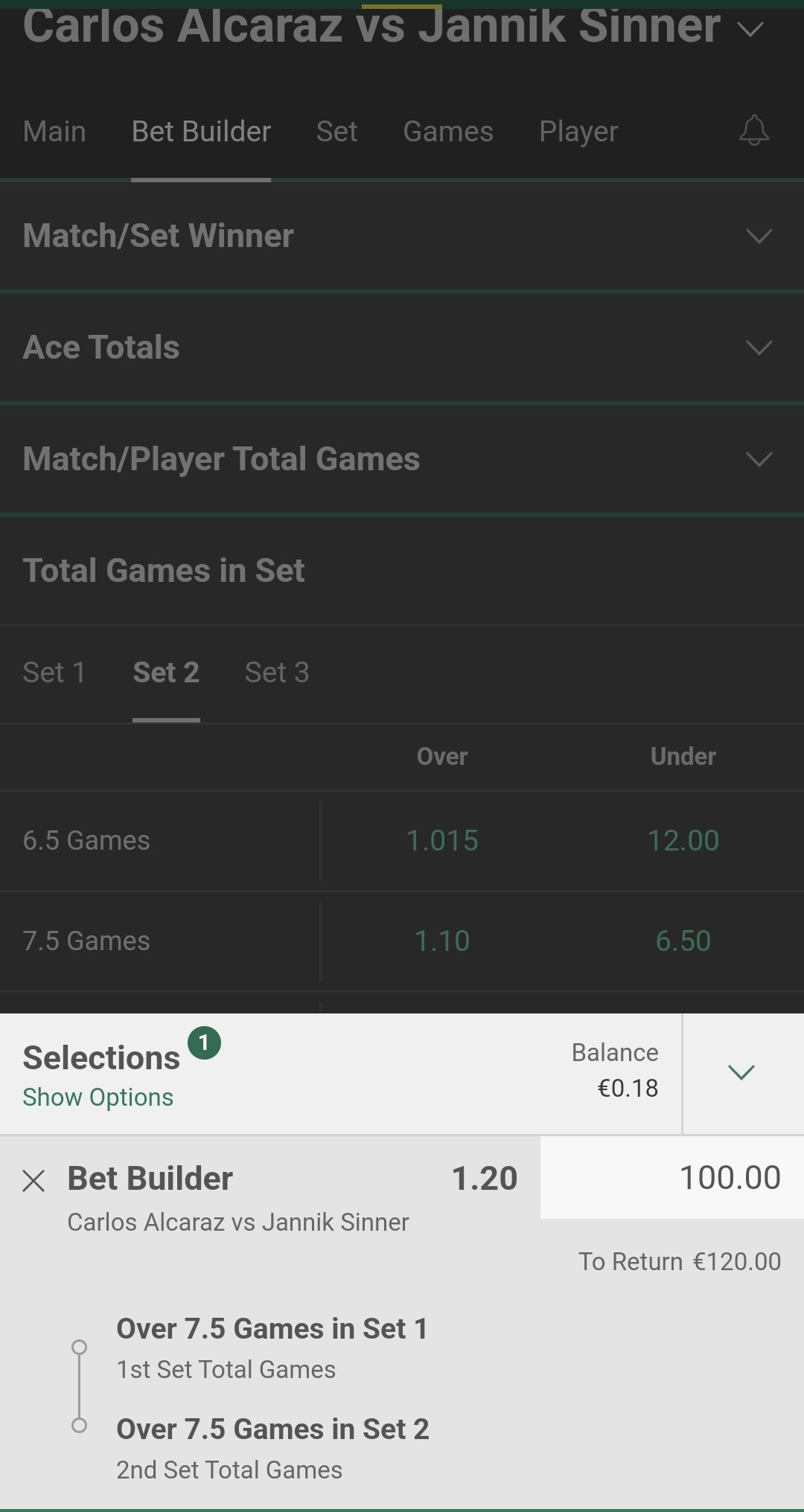Pick Over 7.5 Games at 1.10
This screenshot has height=1512, width=804.
(442, 941)
